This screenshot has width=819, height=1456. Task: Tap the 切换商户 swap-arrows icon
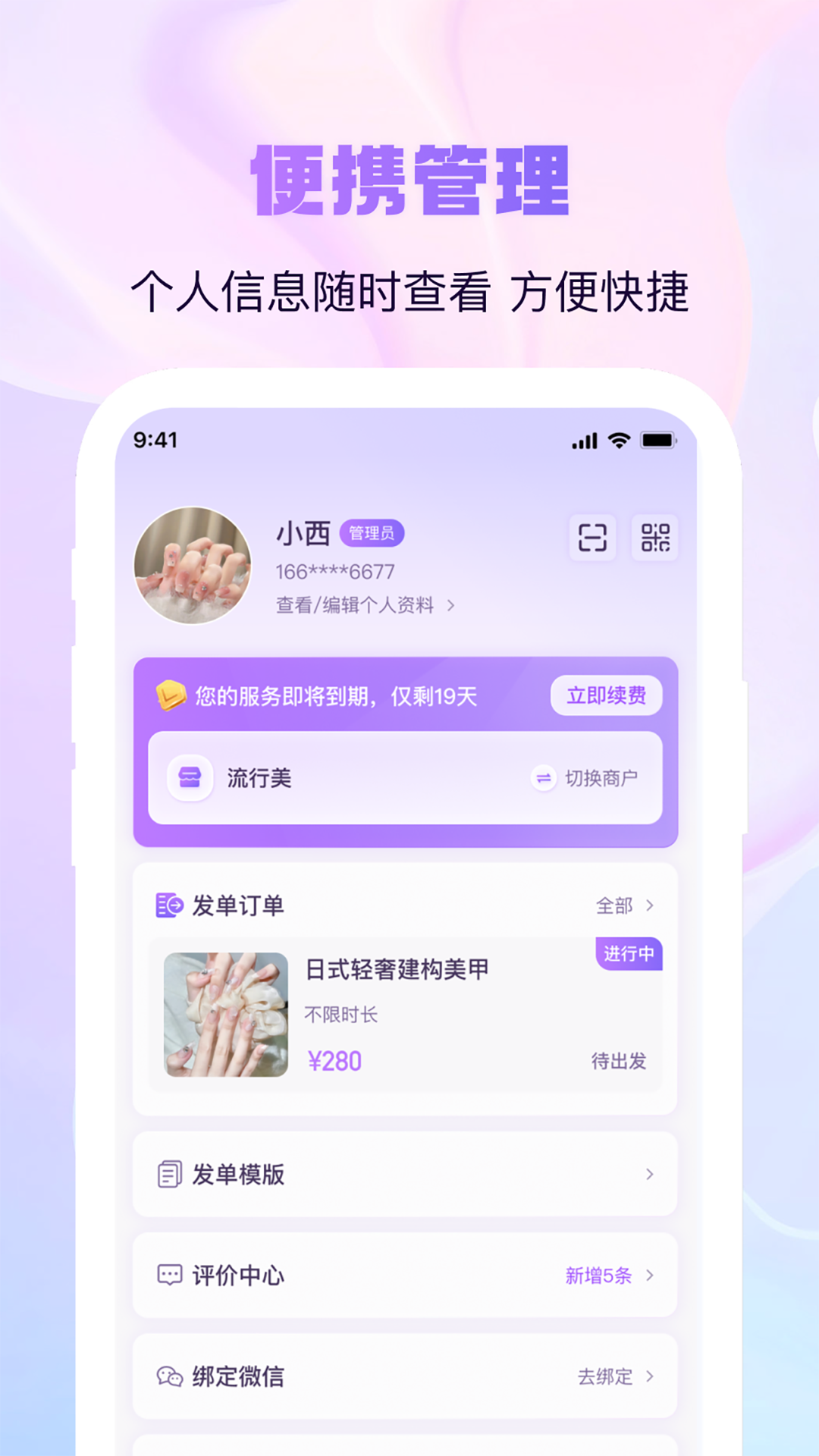click(x=543, y=778)
